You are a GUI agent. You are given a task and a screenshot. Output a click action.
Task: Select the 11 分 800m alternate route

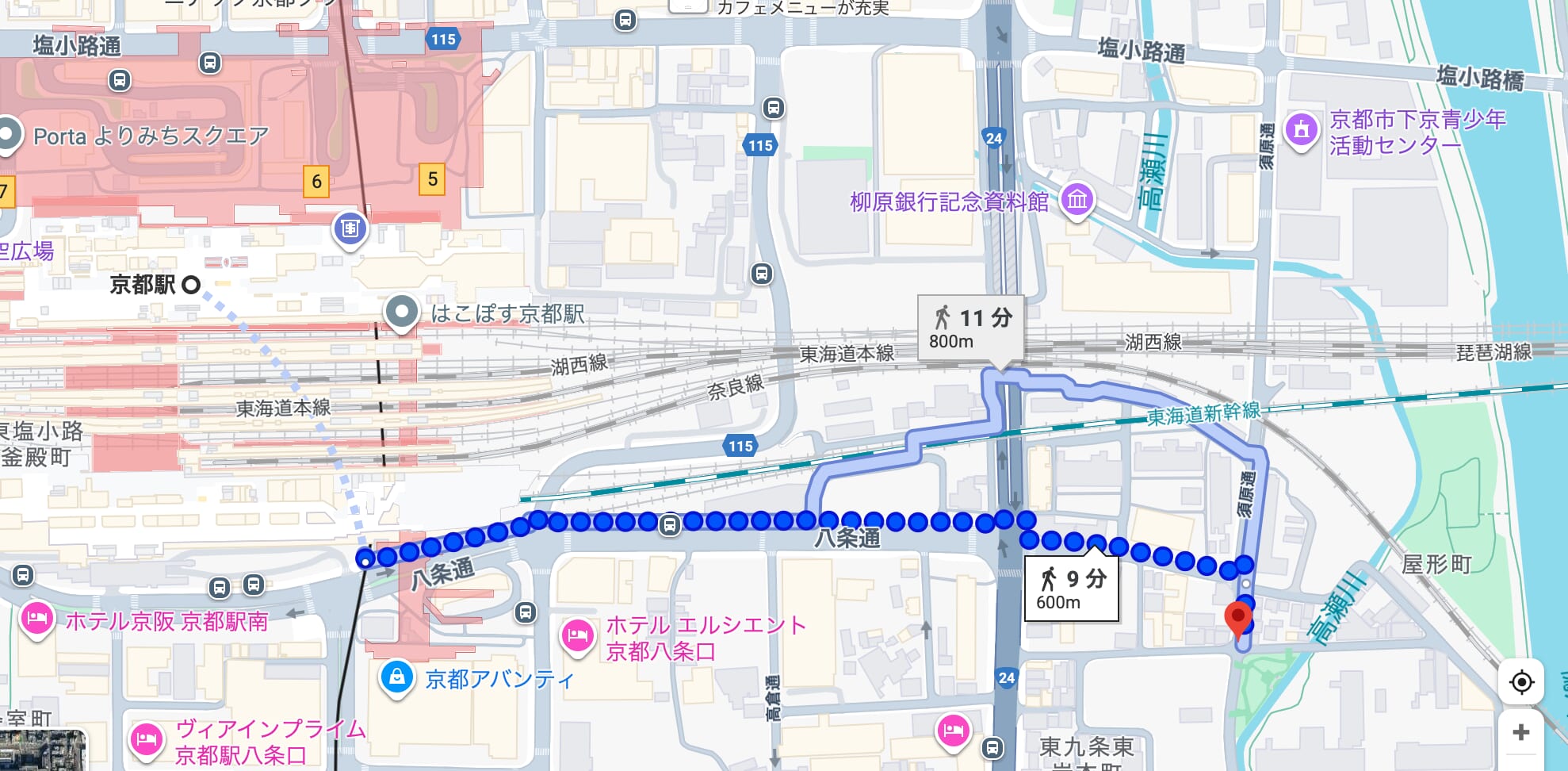pyautogui.click(x=970, y=328)
